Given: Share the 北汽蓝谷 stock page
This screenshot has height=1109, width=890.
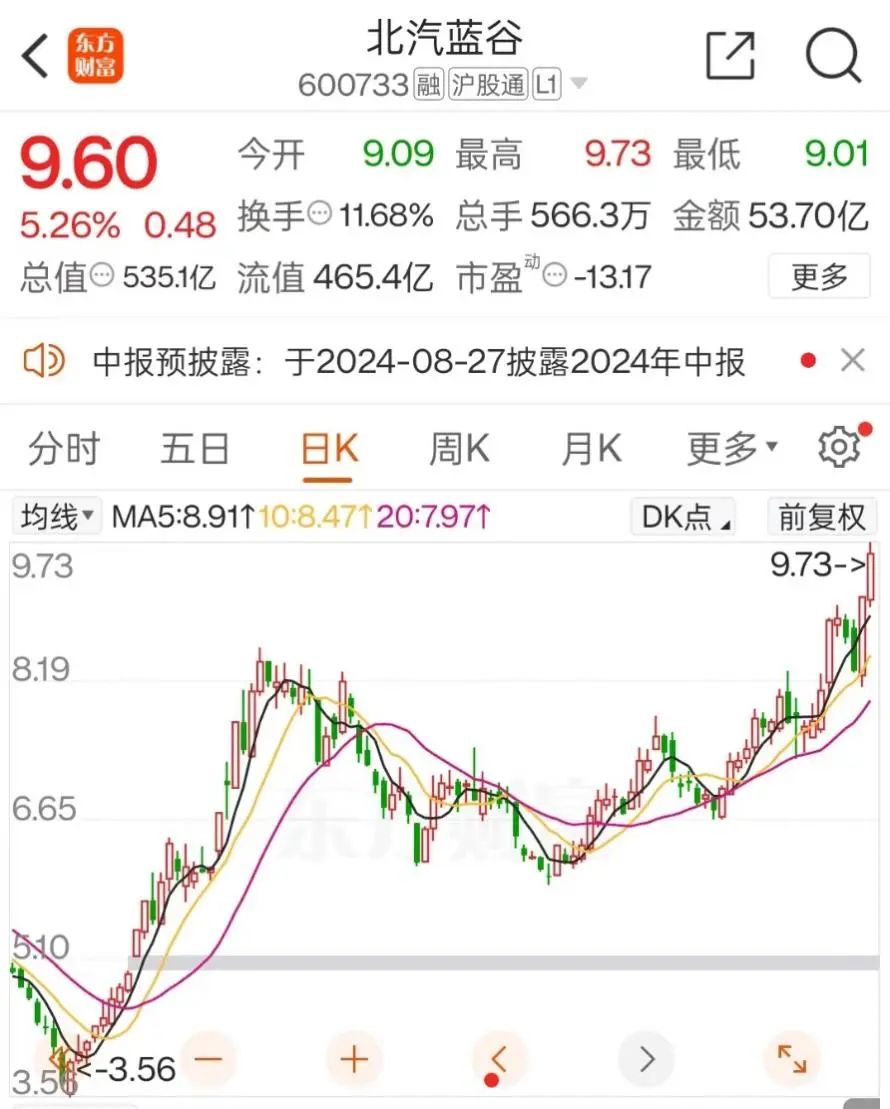Looking at the screenshot, I should [733, 57].
